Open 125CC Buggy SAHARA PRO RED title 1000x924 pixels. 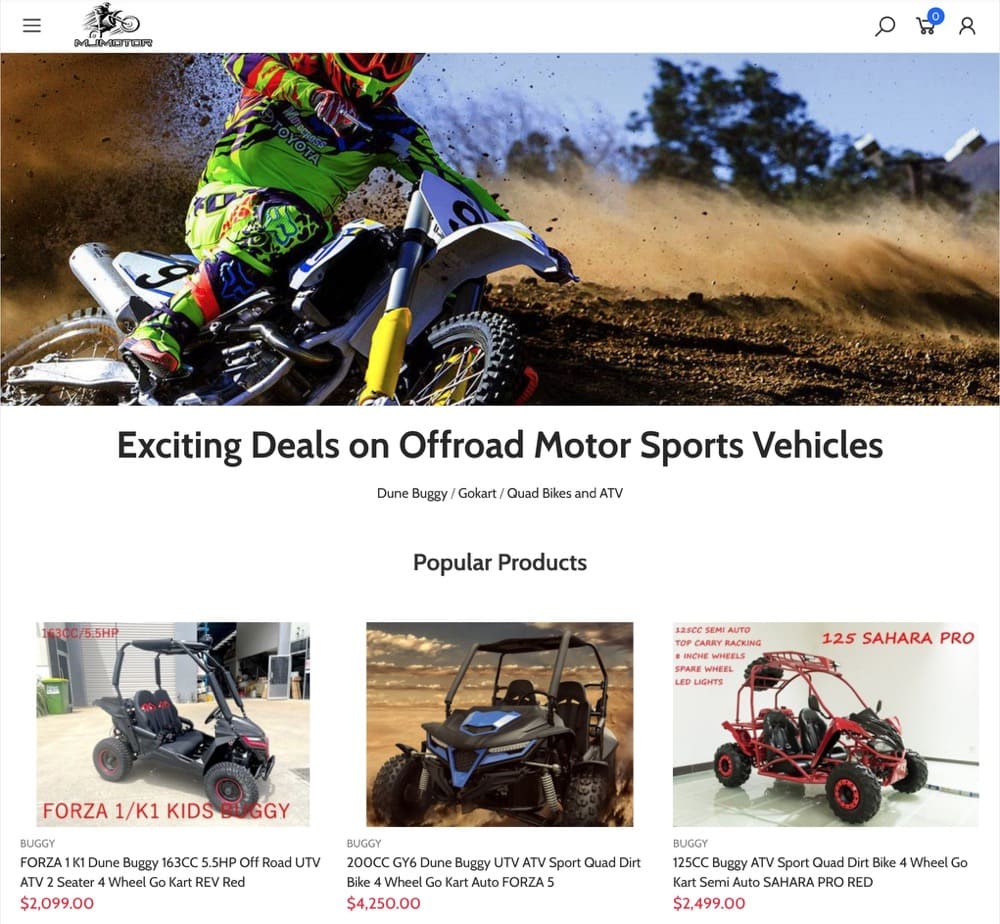[820, 872]
